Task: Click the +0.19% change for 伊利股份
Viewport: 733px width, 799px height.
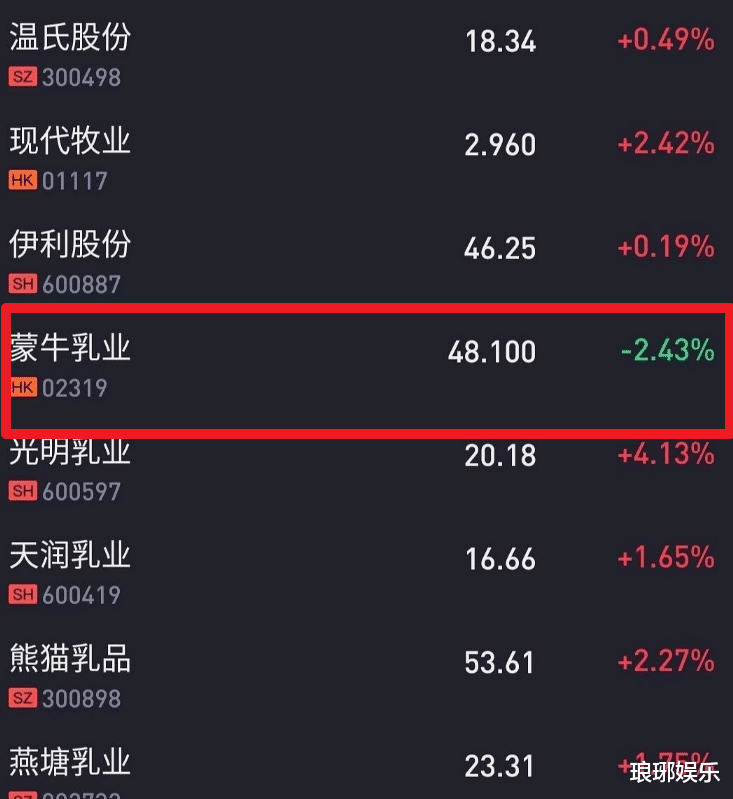Action: [x=665, y=248]
